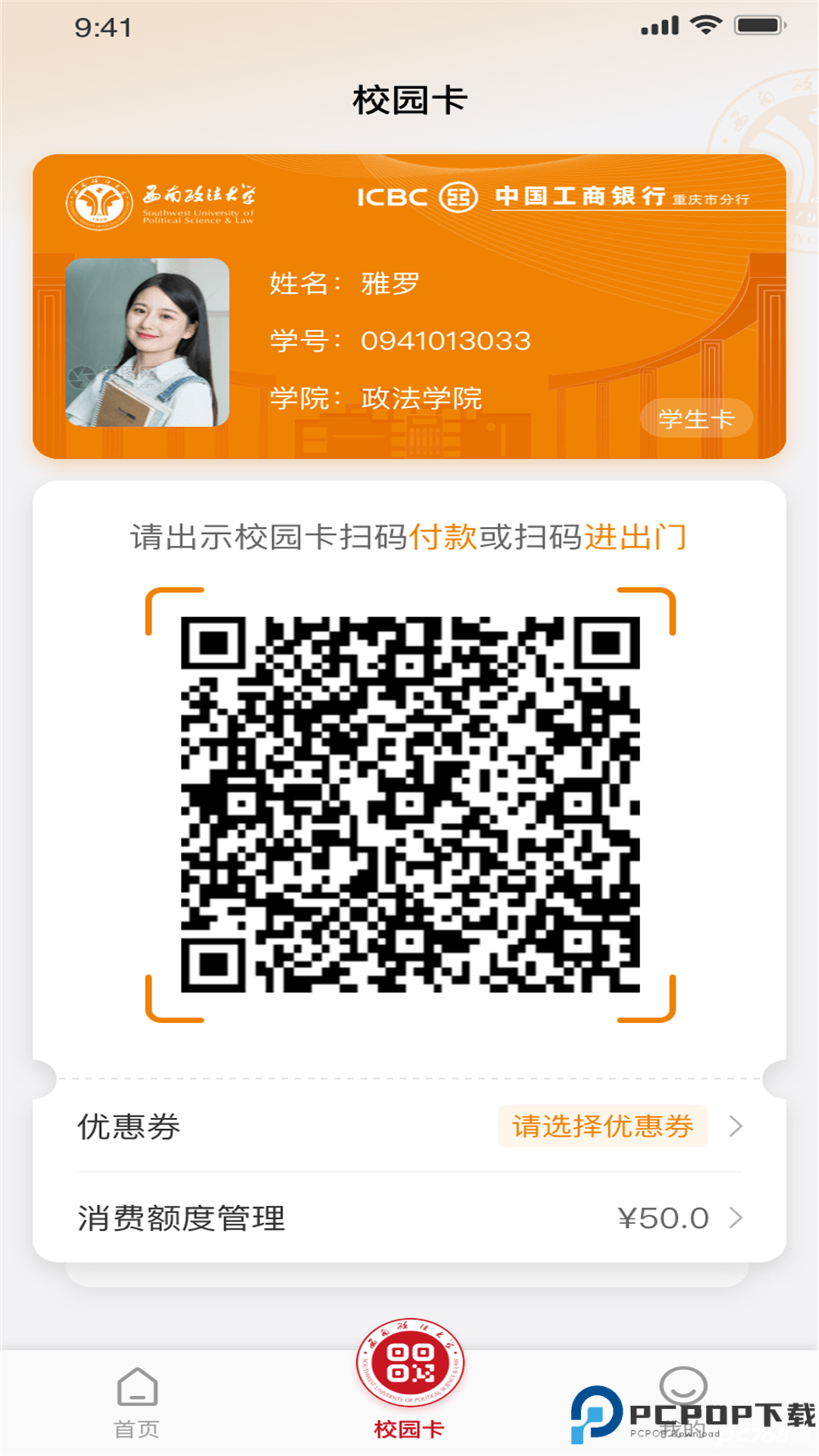Switch to the 首页 home tab

pyautogui.click(x=136, y=1403)
